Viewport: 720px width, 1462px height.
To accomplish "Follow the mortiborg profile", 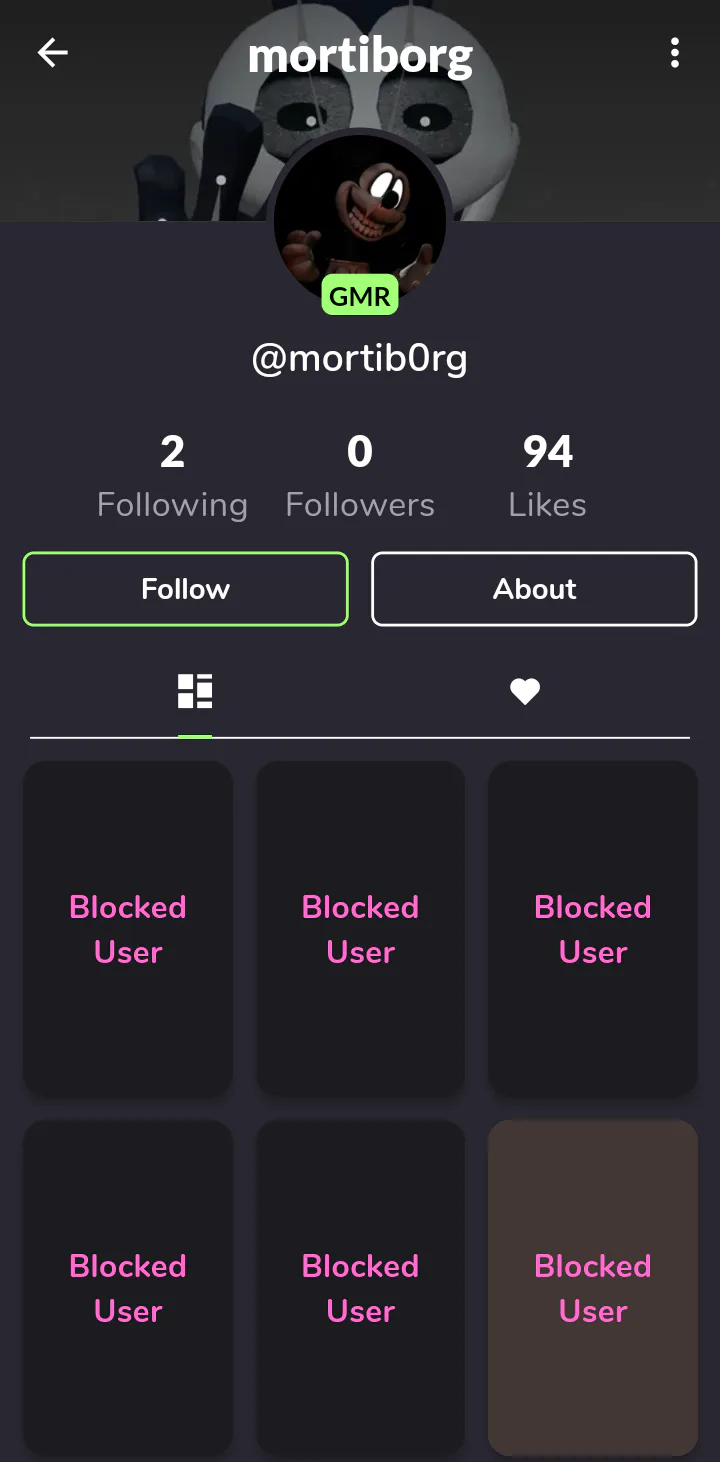I will (x=186, y=589).
